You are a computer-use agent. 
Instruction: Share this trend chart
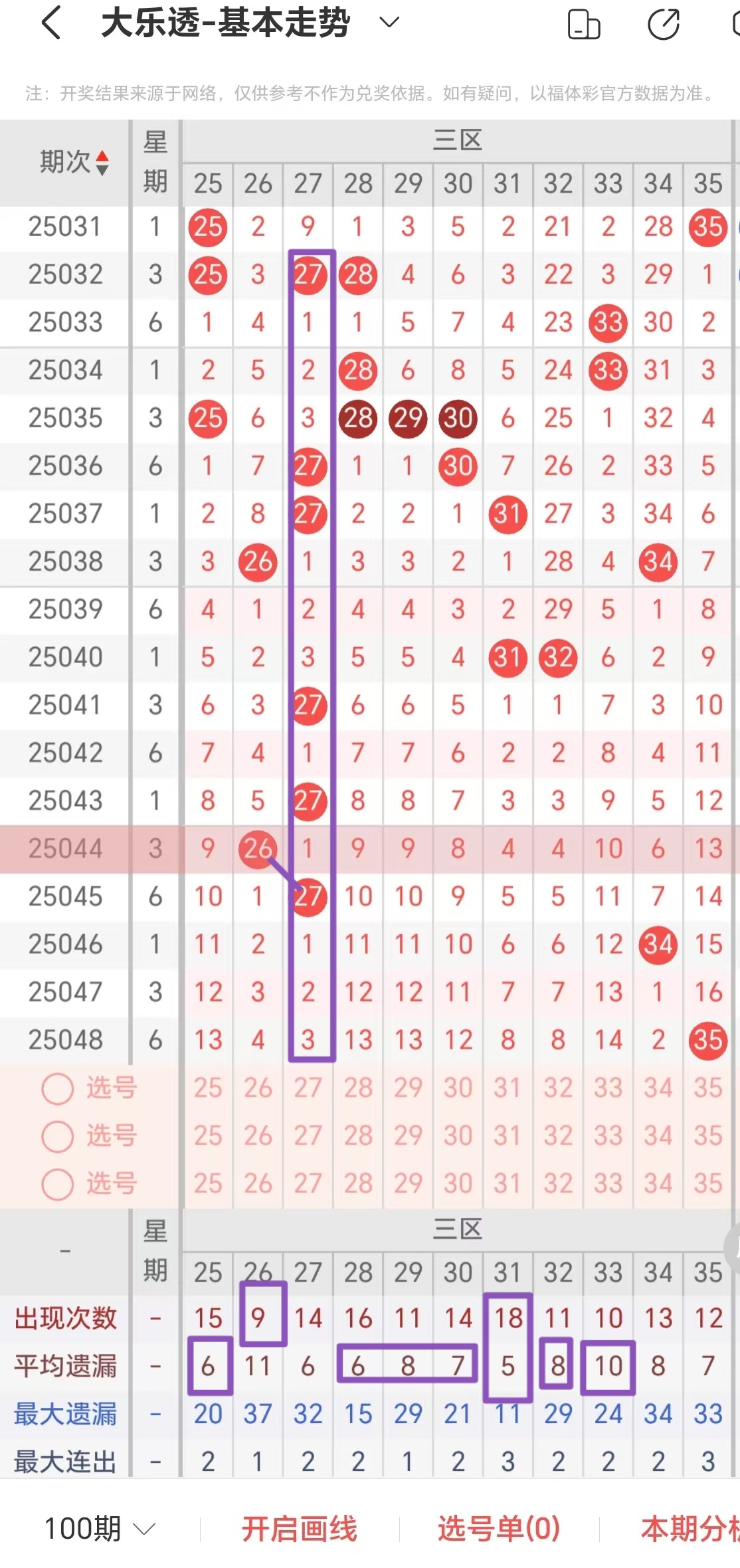pyautogui.click(x=663, y=25)
